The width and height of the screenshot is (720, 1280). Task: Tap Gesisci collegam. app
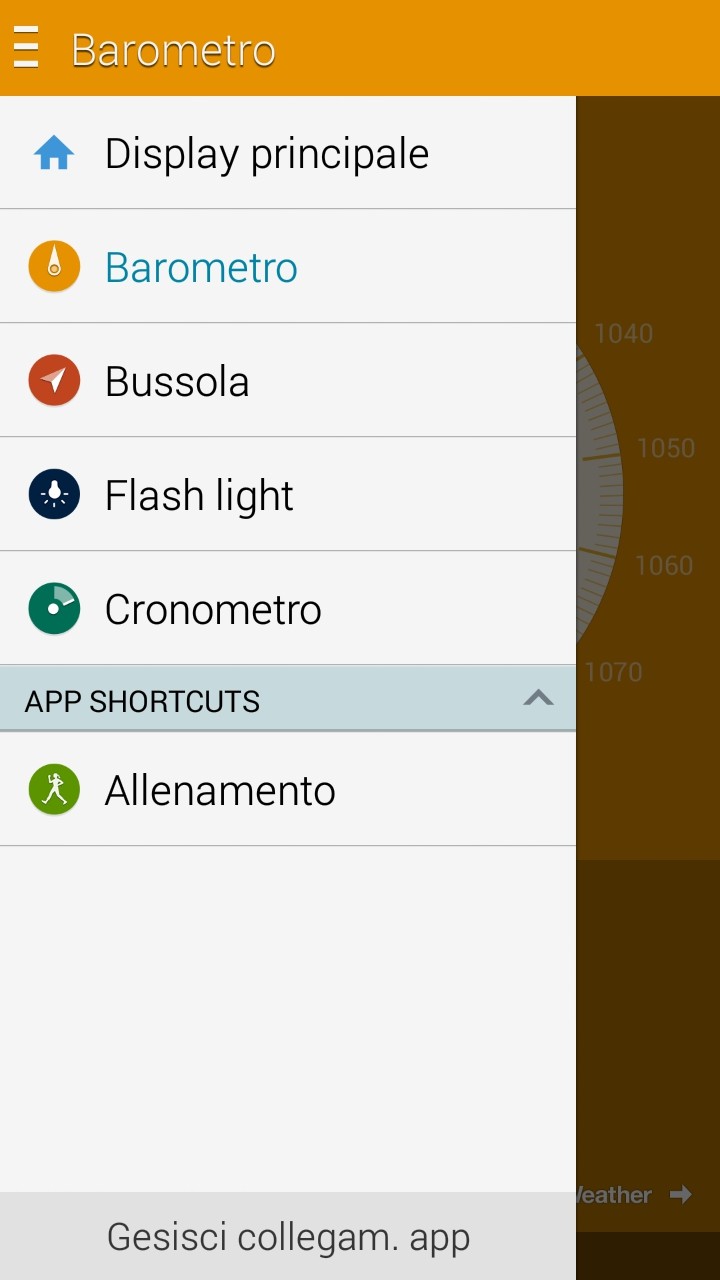[x=288, y=1236]
